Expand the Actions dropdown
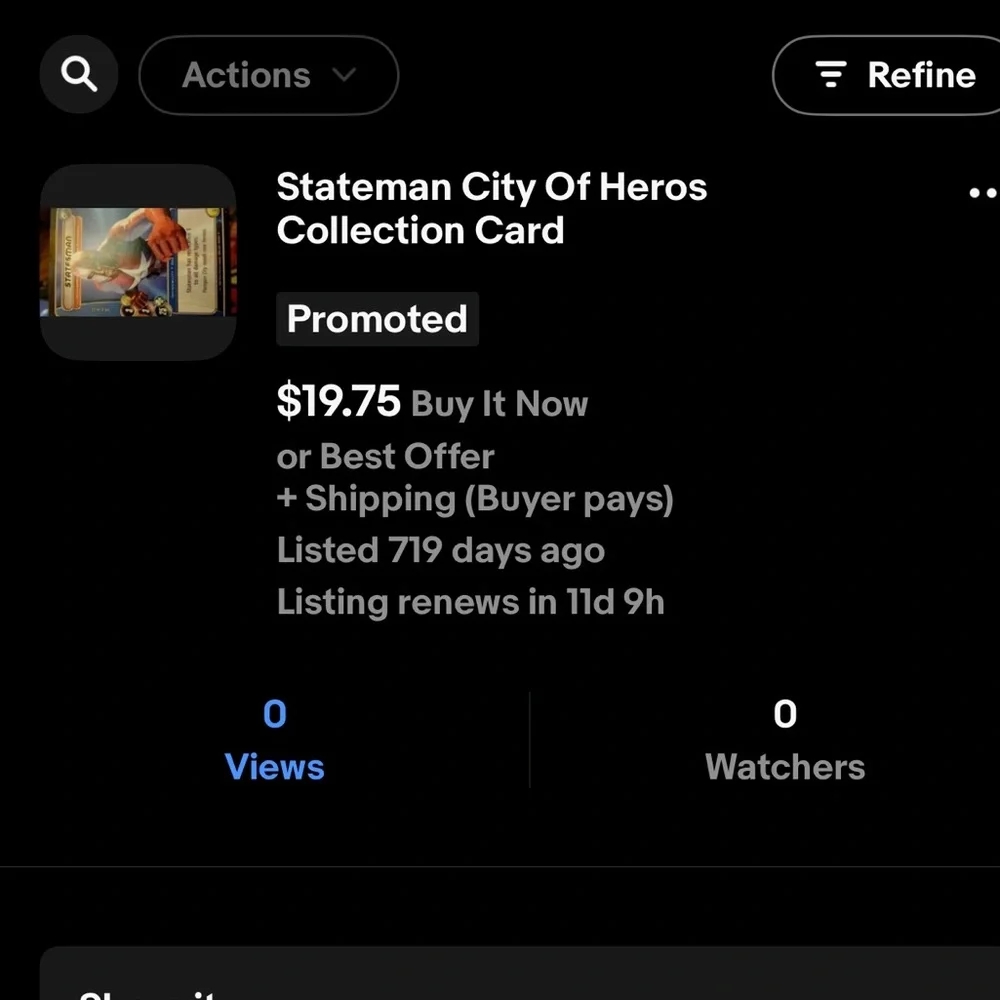Image resolution: width=1000 pixels, height=1000 pixels. coord(268,75)
